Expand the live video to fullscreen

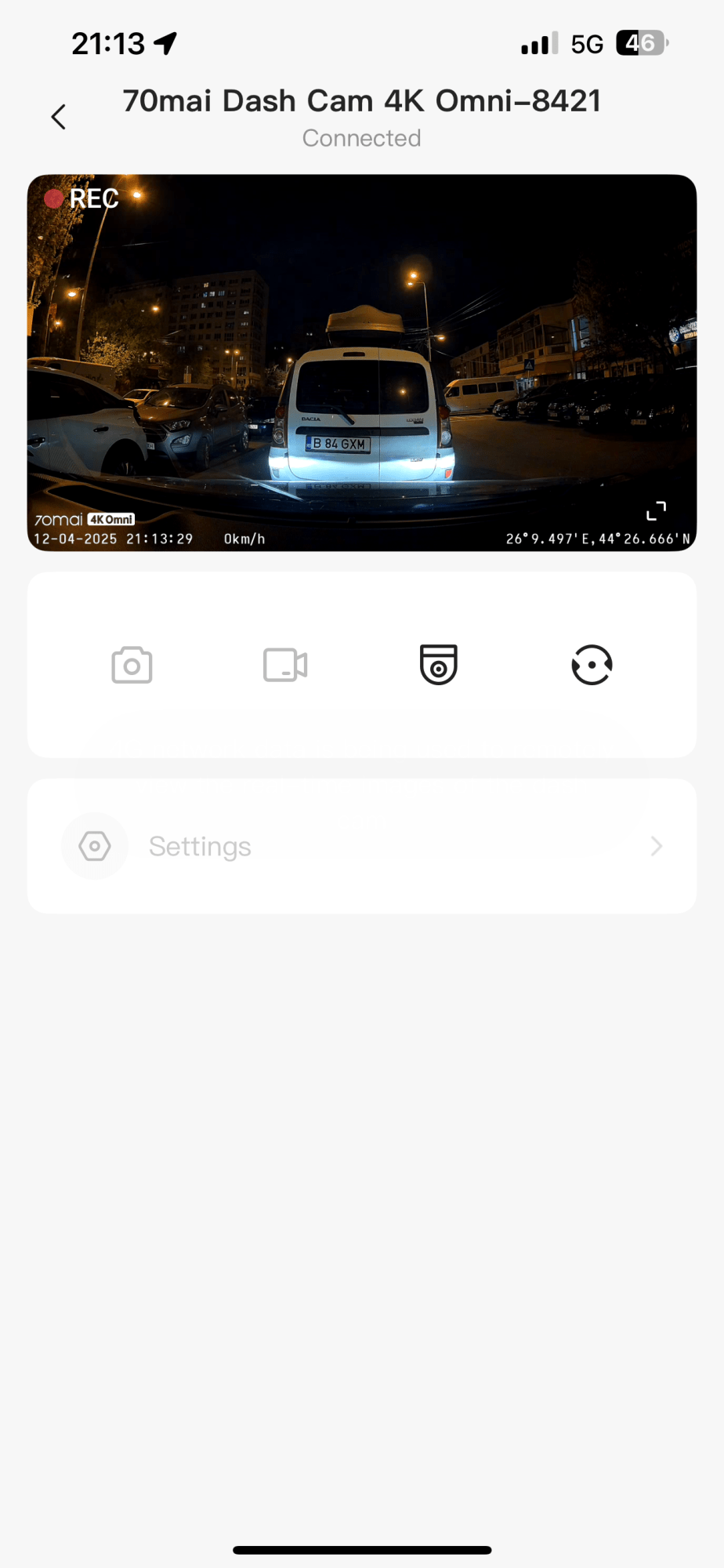click(656, 511)
